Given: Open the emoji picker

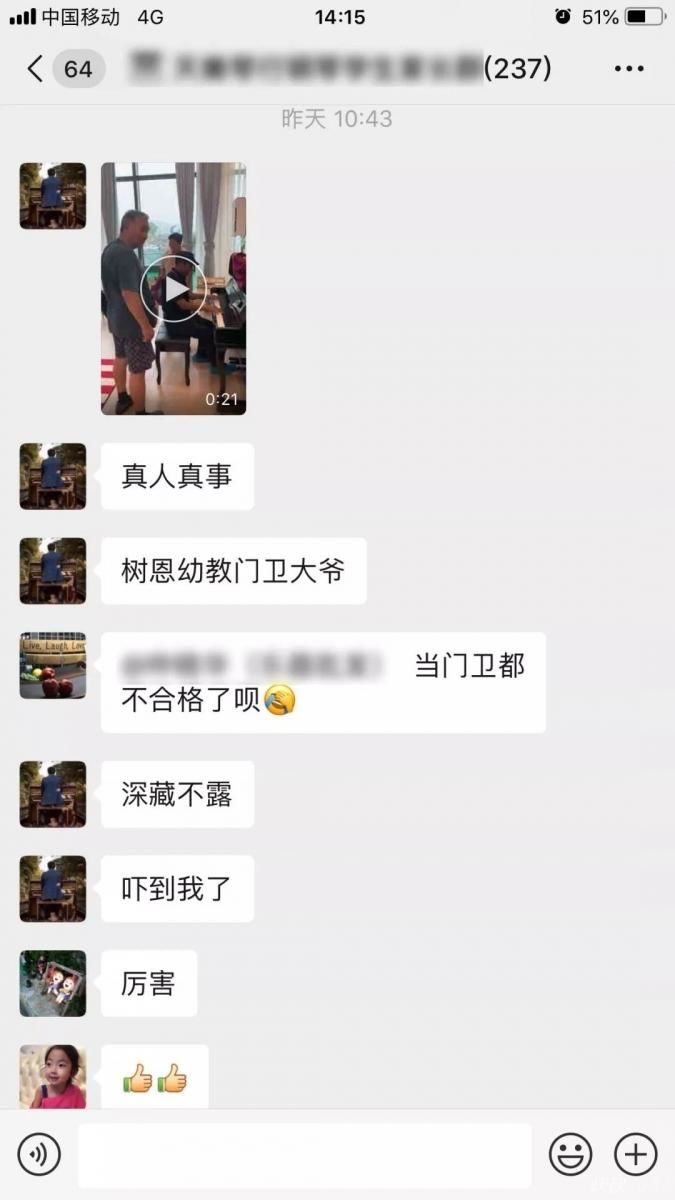Looking at the screenshot, I should (x=570, y=1155).
